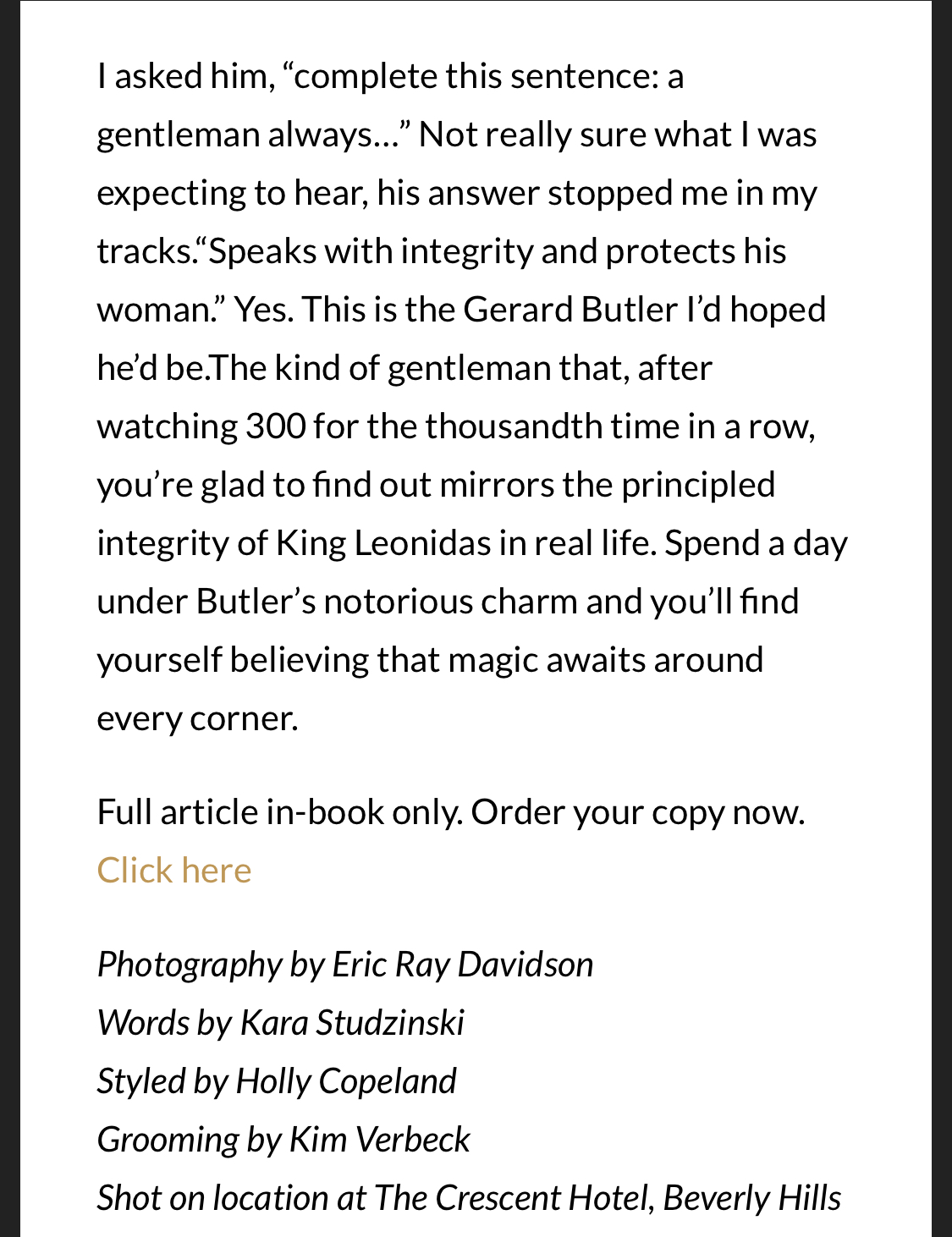Tap the Click here link
952x1237 pixels.
[x=174, y=871]
